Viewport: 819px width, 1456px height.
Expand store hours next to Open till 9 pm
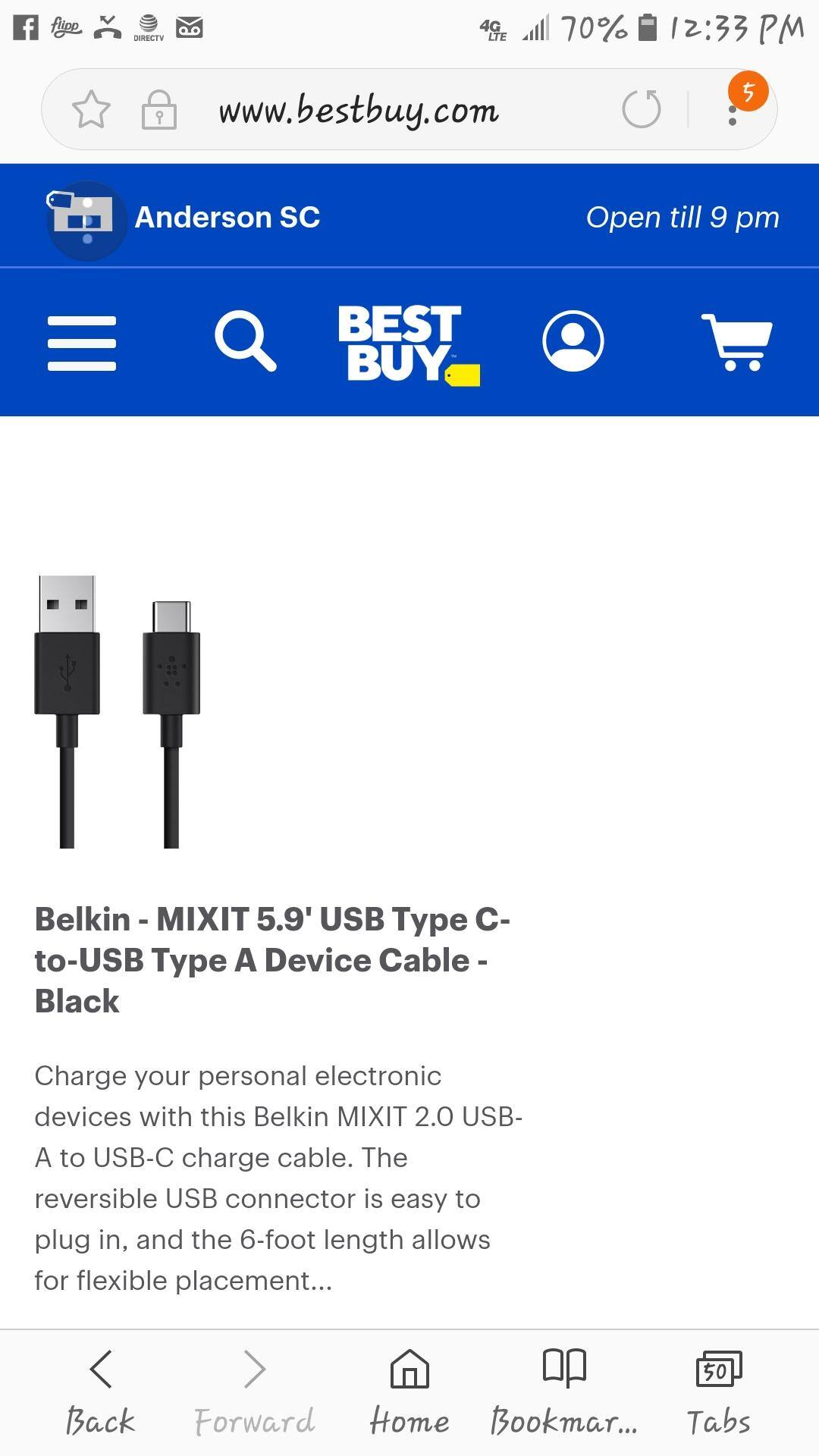point(683,217)
